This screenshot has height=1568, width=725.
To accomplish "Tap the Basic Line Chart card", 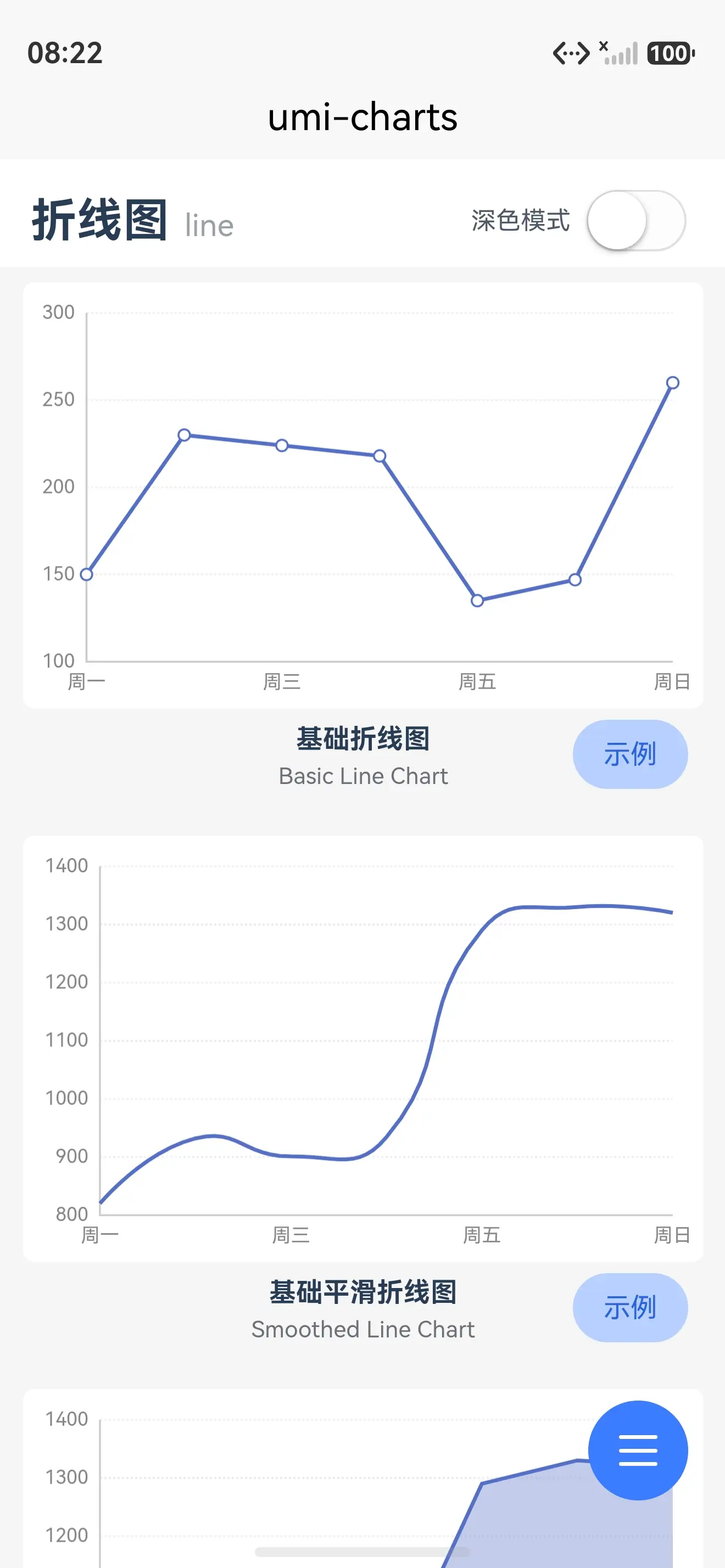I will [x=363, y=495].
